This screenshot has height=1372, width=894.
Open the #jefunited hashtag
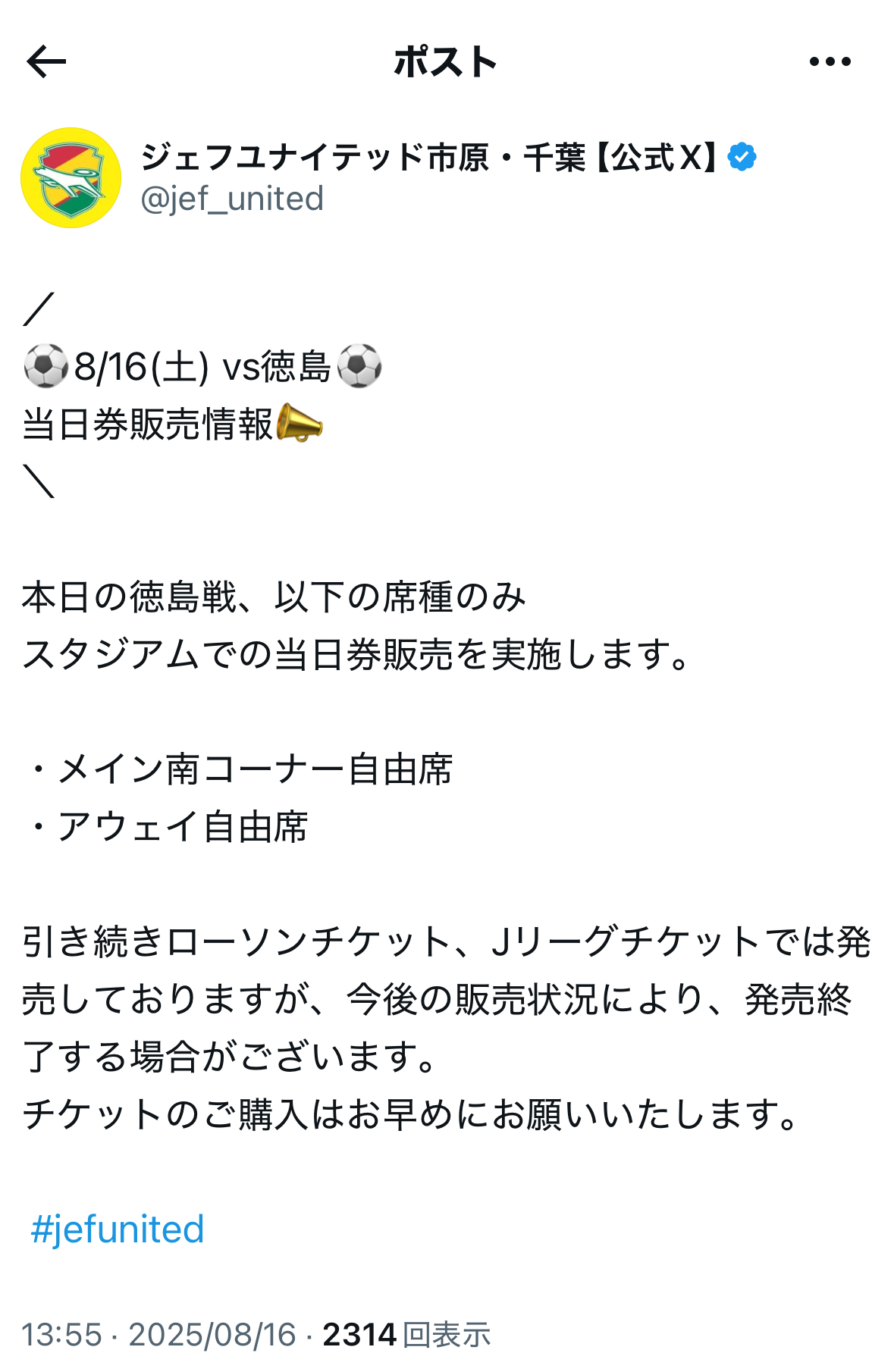pos(118,1229)
